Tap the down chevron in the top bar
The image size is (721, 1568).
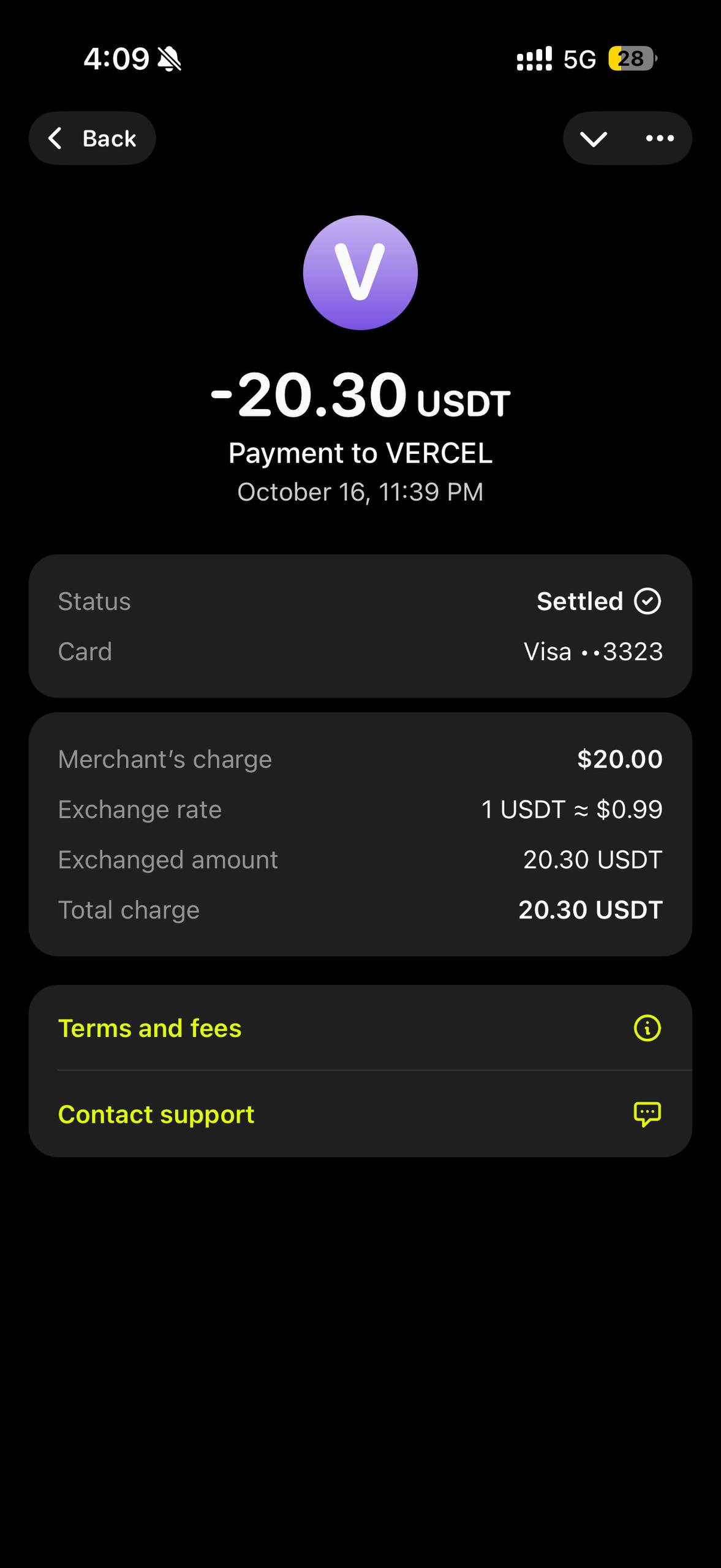point(593,139)
